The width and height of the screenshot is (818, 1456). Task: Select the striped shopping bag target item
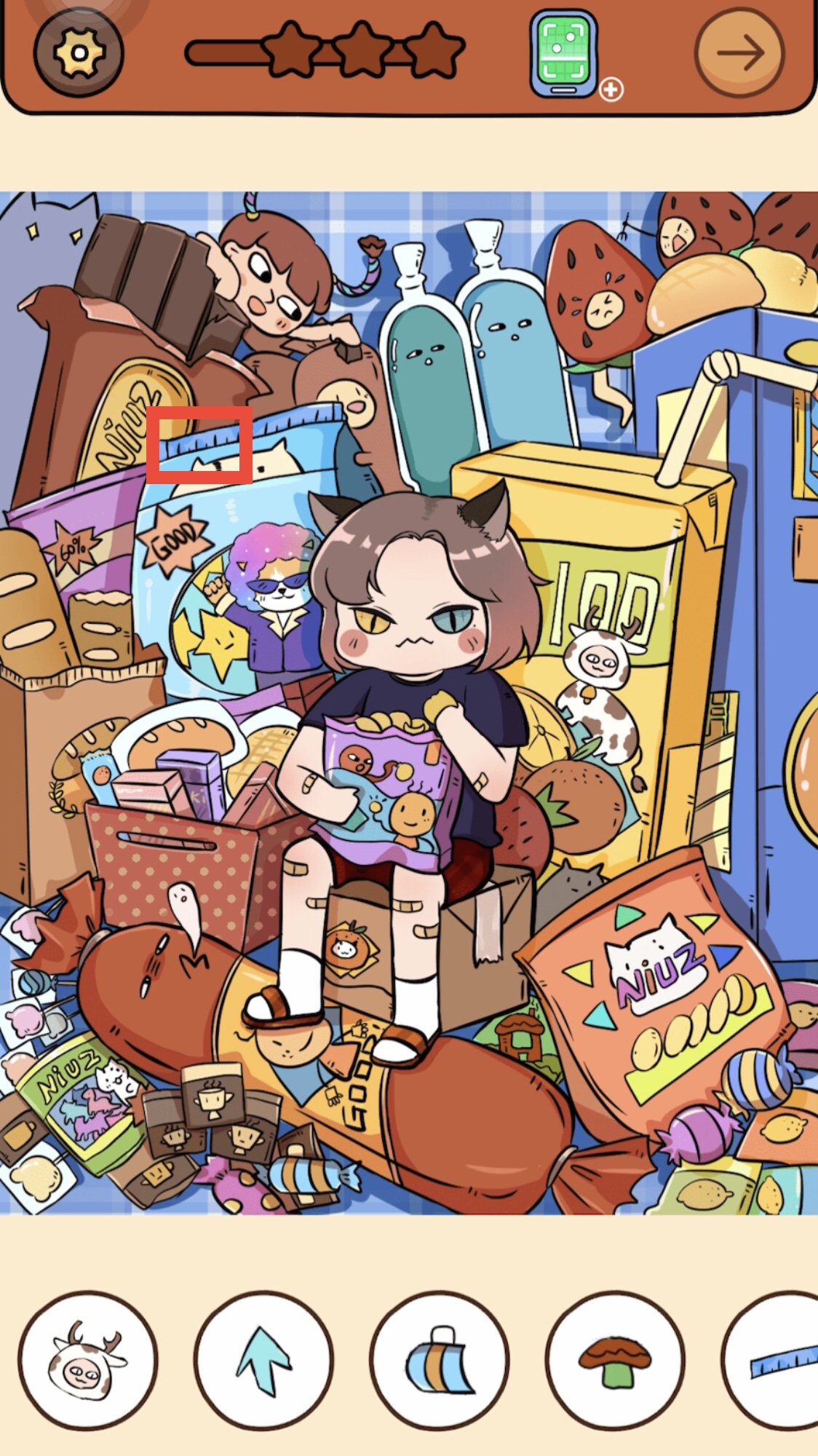440,1361
